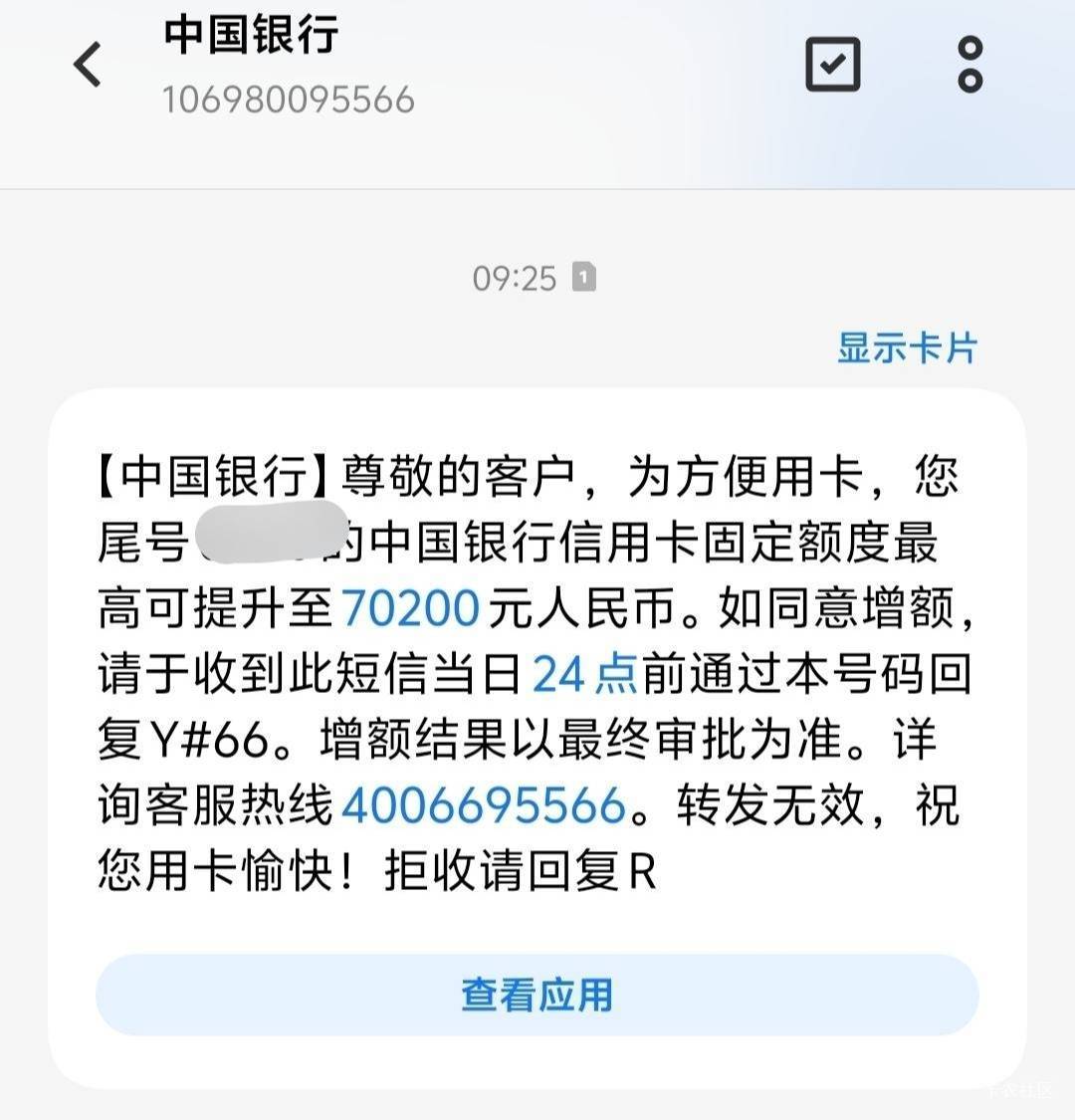Tap the highlighted time 24点

click(585, 674)
